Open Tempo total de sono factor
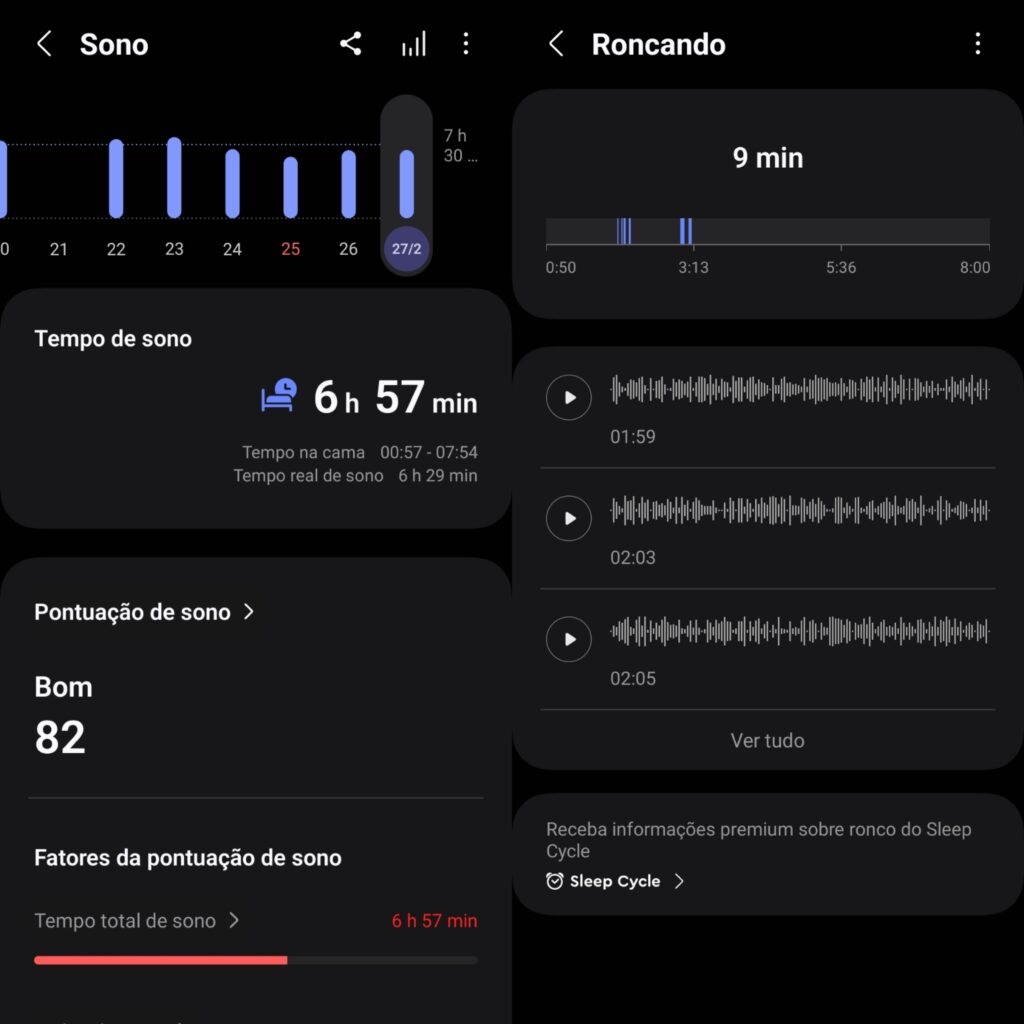Viewport: 1024px width, 1024px height. coord(137,920)
